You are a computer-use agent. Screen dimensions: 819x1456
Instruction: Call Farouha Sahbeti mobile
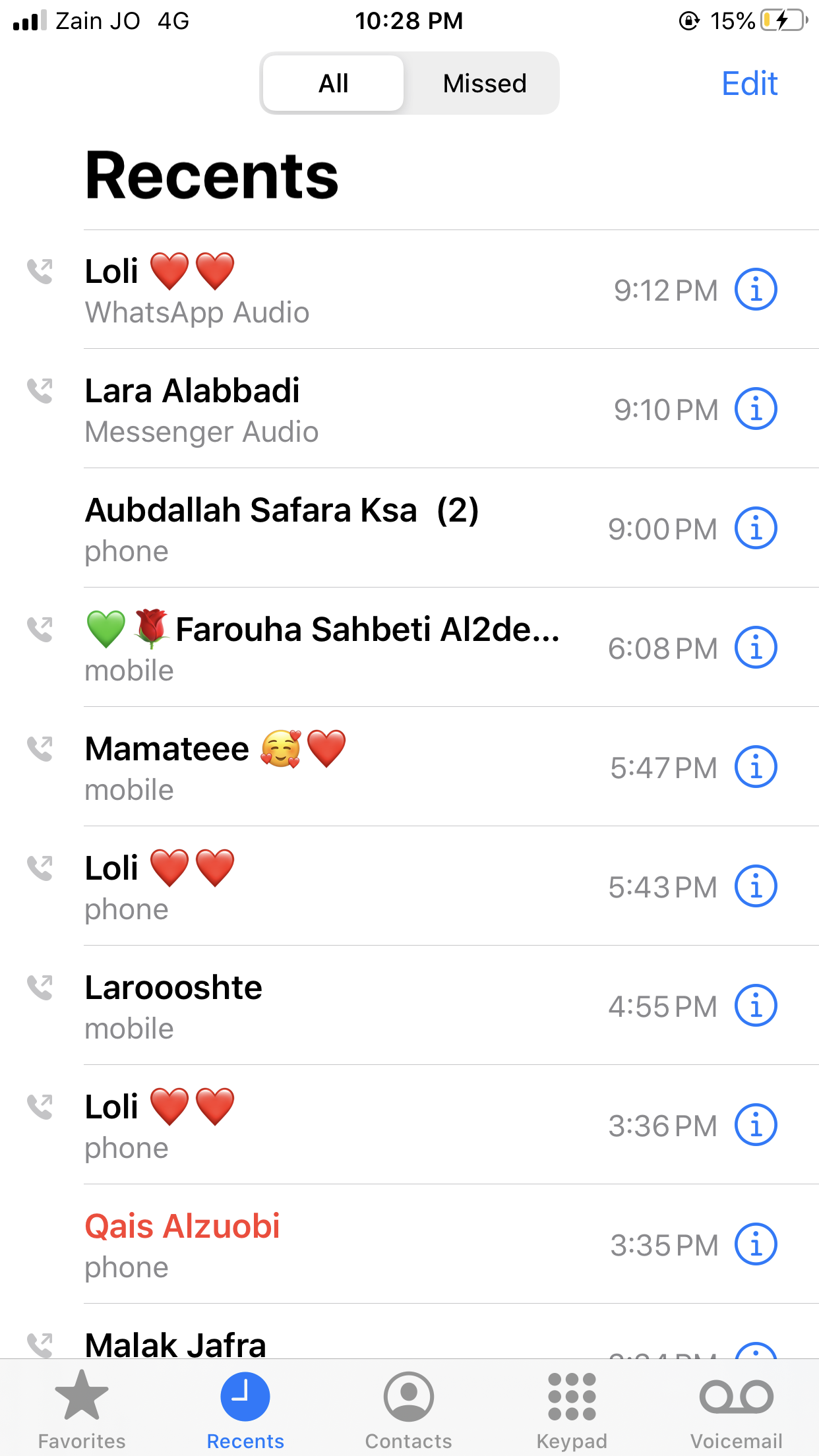(x=323, y=648)
